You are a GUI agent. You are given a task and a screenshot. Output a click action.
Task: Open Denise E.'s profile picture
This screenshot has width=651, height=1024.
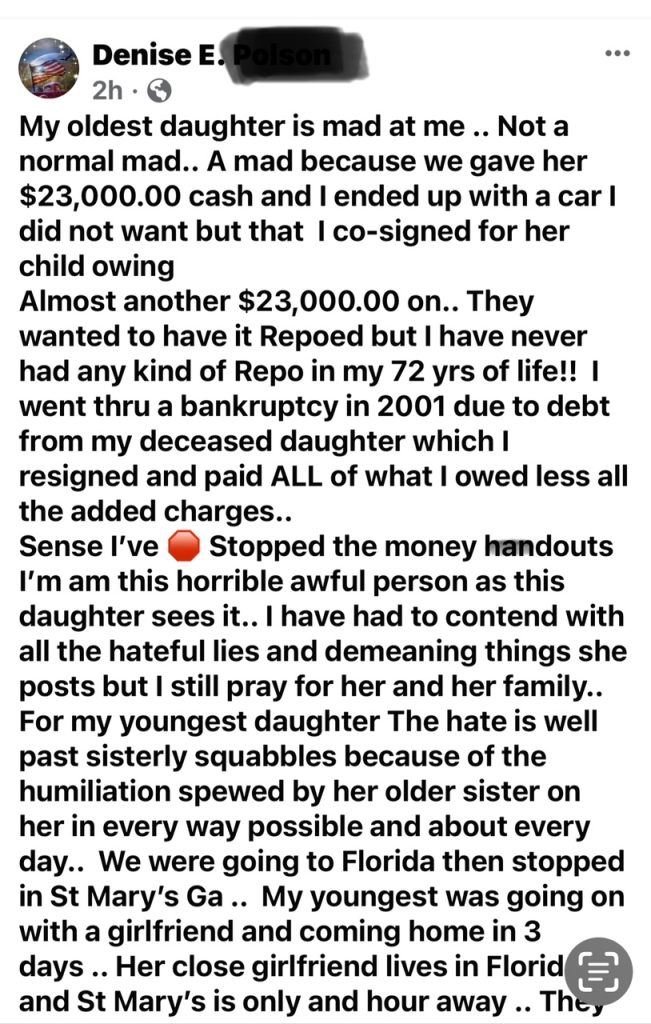pos(48,67)
